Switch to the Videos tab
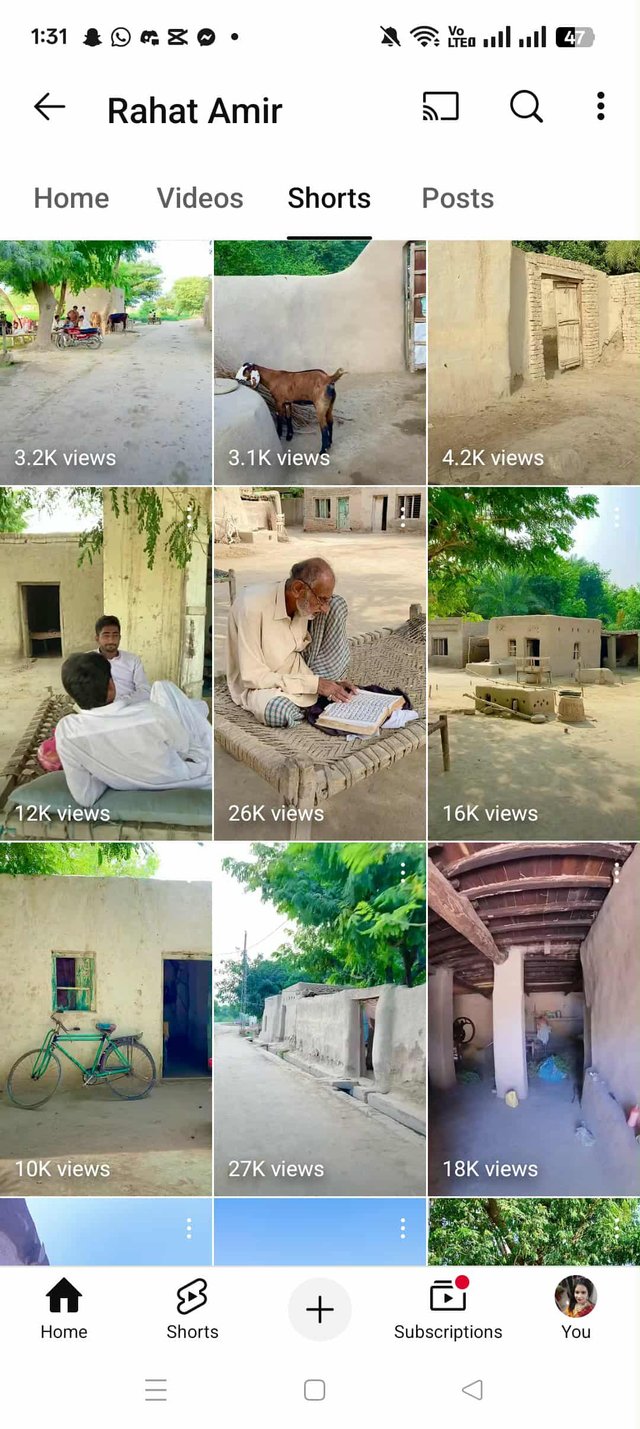 pyautogui.click(x=200, y=198)
